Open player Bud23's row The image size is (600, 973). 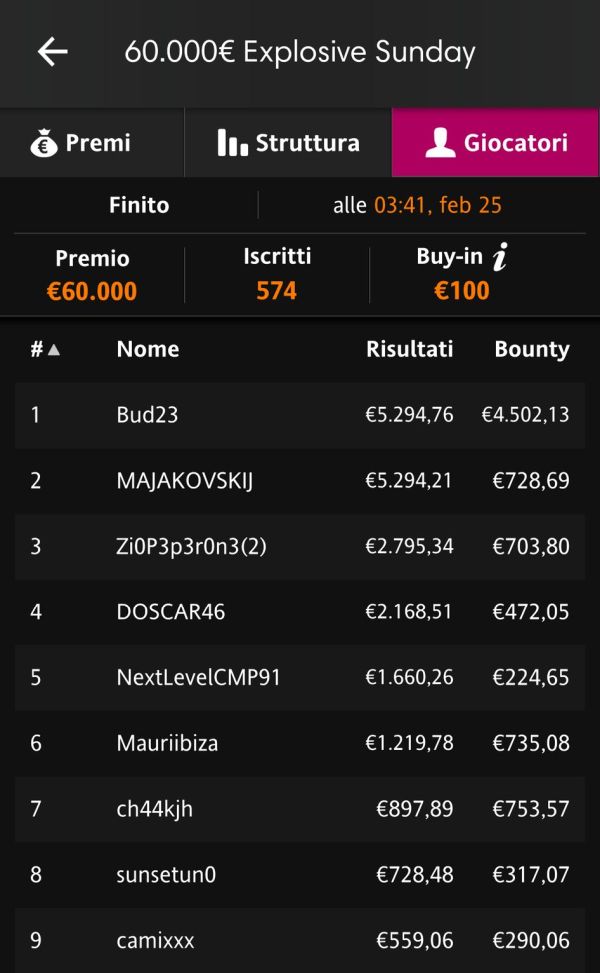(x=300, y=414)
